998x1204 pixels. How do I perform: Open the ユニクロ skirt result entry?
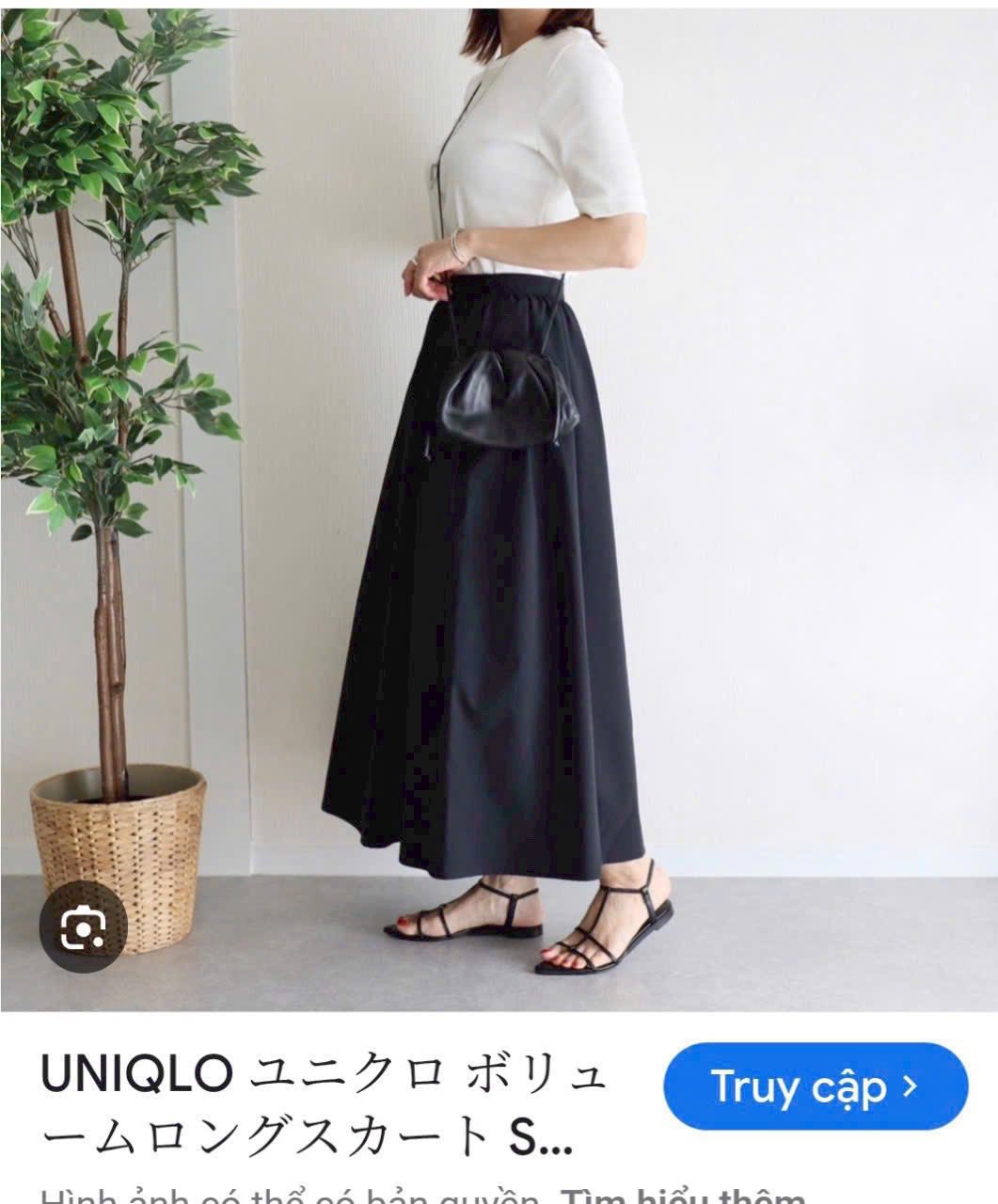[x=320, y=1110]
